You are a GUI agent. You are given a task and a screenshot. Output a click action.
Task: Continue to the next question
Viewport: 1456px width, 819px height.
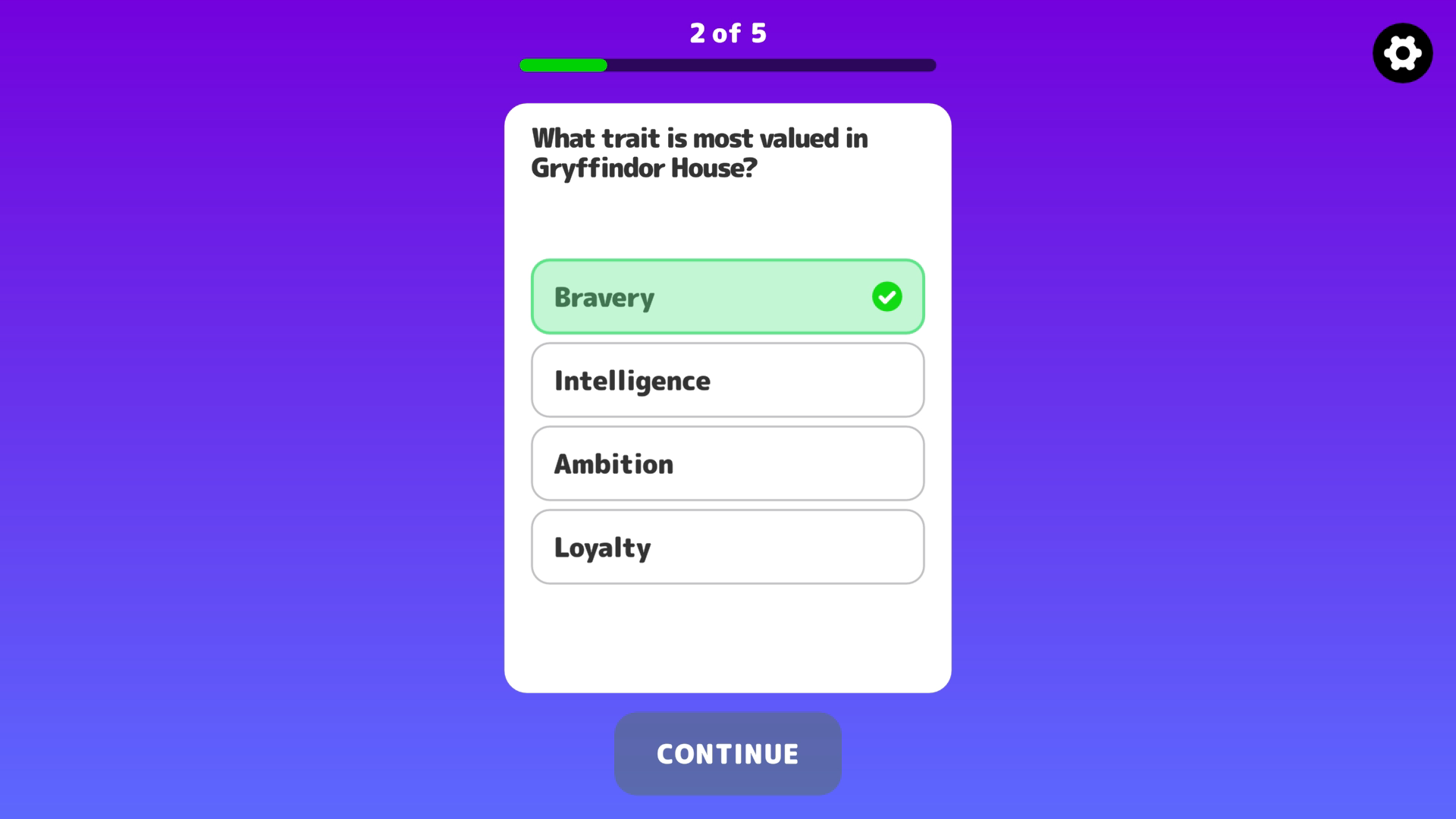pos(727,754)
